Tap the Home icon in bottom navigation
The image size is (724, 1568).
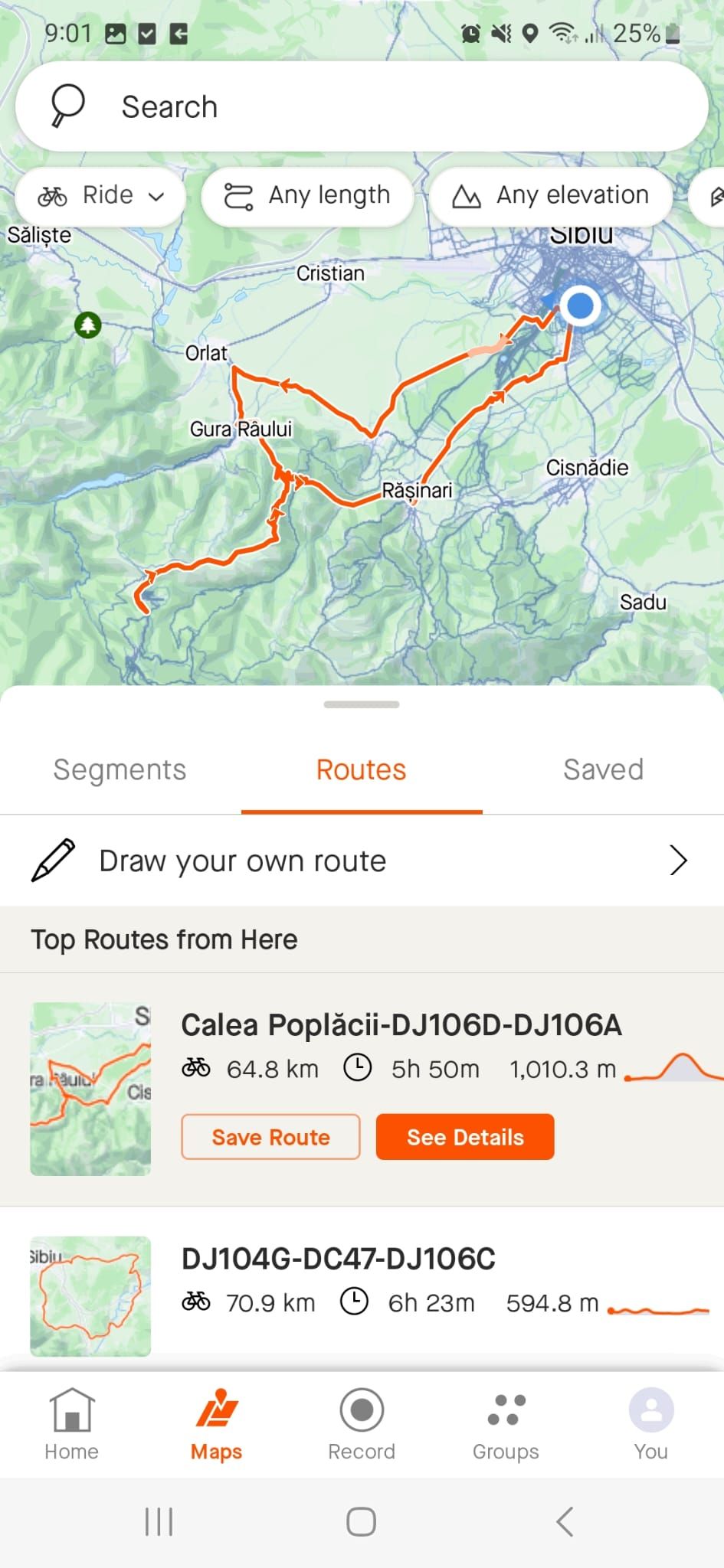71,1410
